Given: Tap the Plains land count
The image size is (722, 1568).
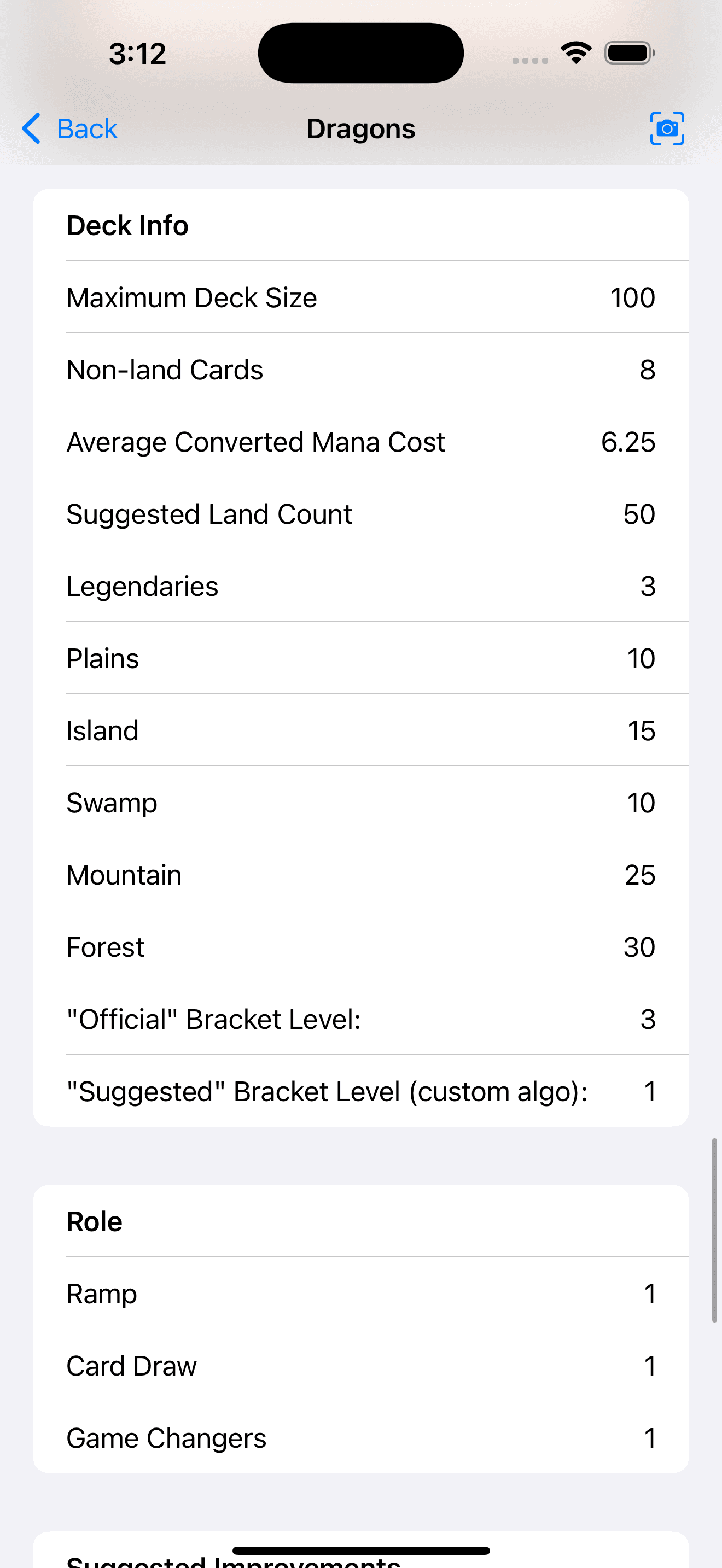Looking at the screenshot, I should [x=360, y=658].
